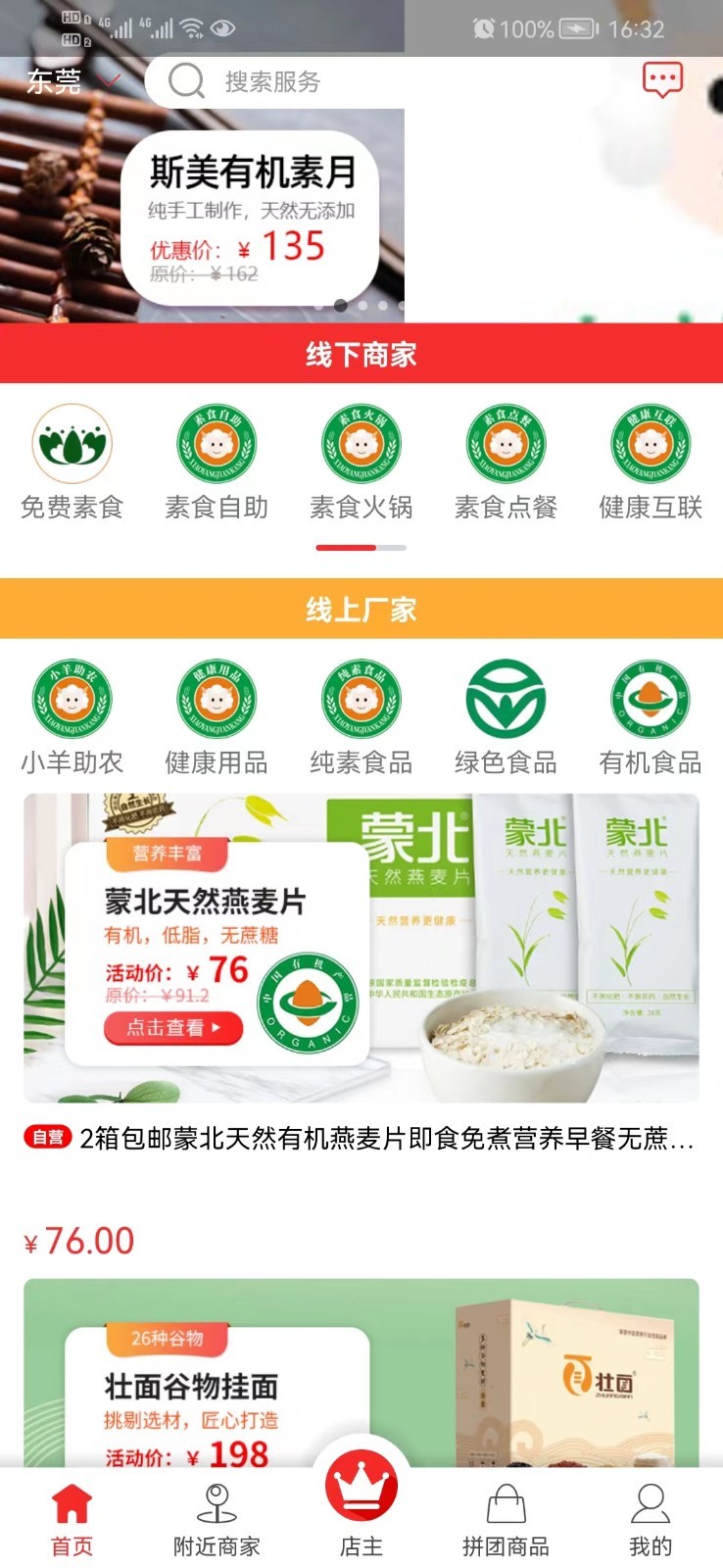The height and width of the screenshot is (1568, 723).
Task: Open 素食点餐 category
Action: point(506,463)
